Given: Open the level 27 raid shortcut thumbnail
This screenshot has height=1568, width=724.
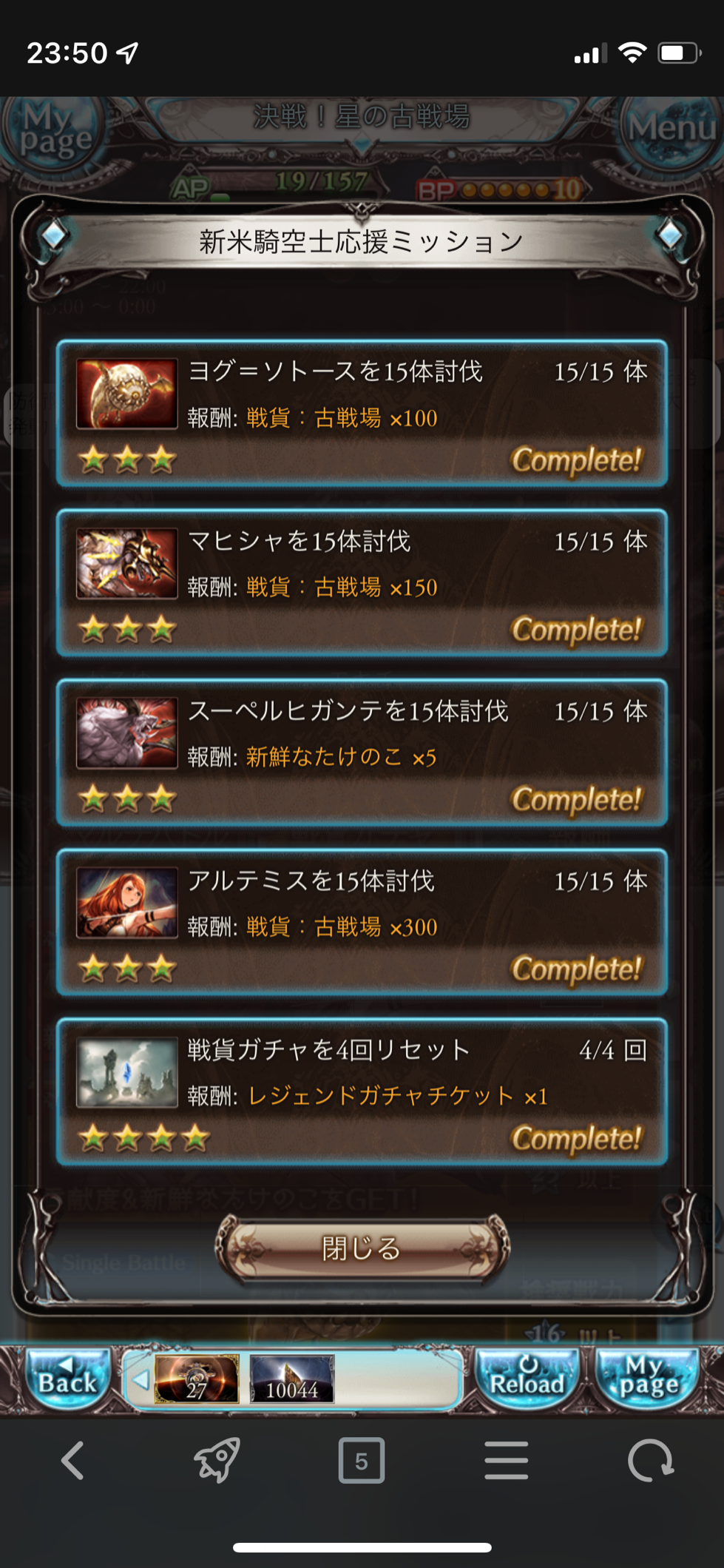Looking at the screenshot, I should [x=196, y=1379].
